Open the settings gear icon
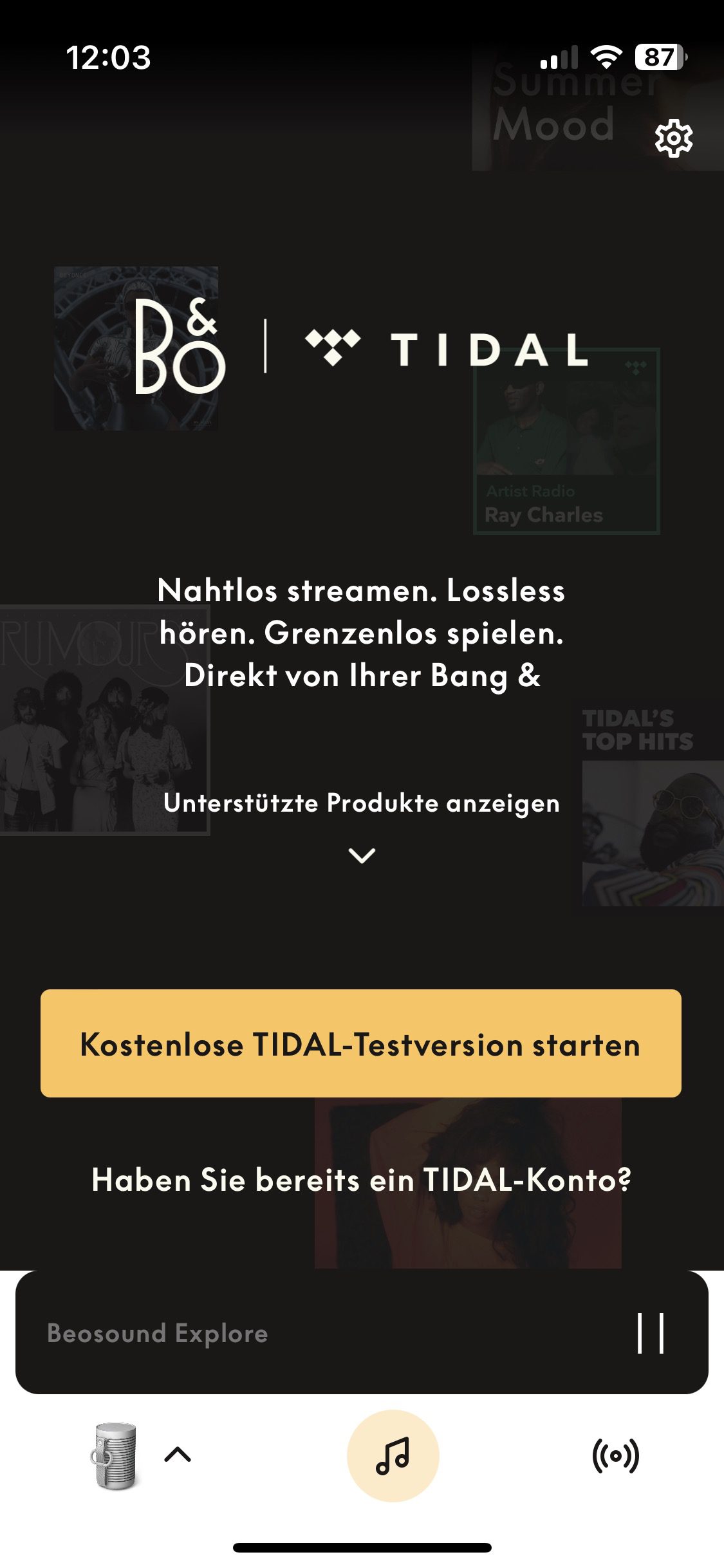This screenshot has width=724, height=1568. coord(673,138)
